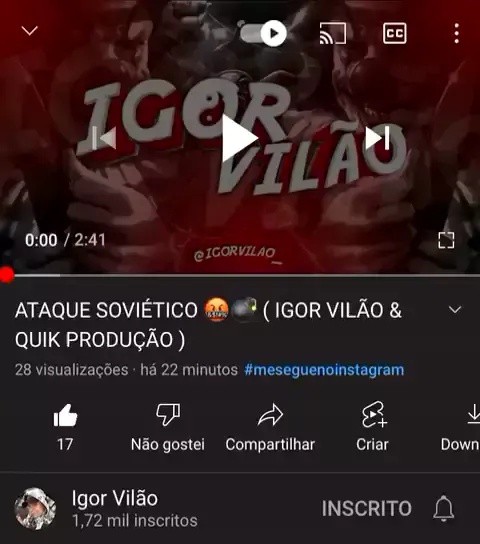
Task: Tap the Não gostei dislike button
Action: [x=168, y=427]
